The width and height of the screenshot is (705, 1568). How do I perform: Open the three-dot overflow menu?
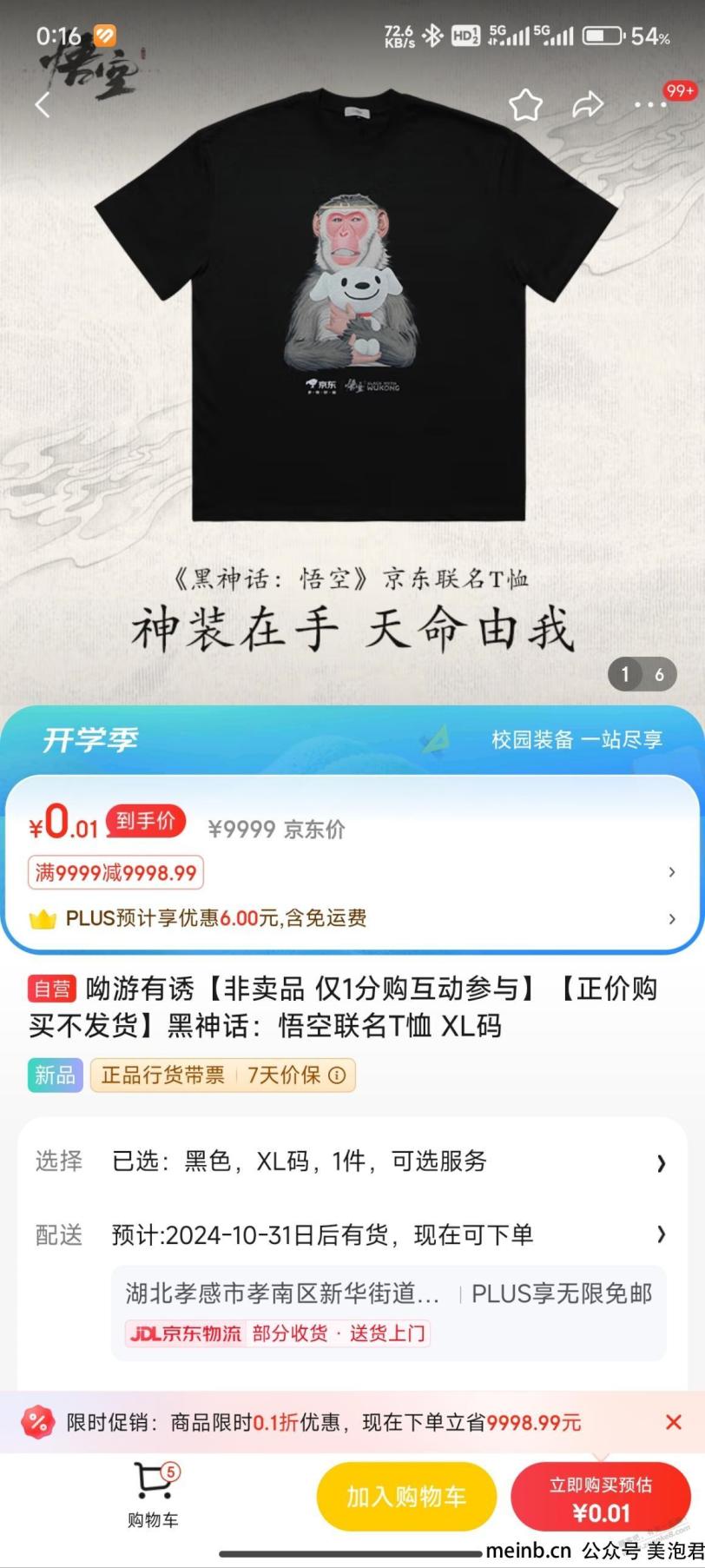[x=649, y=106]
